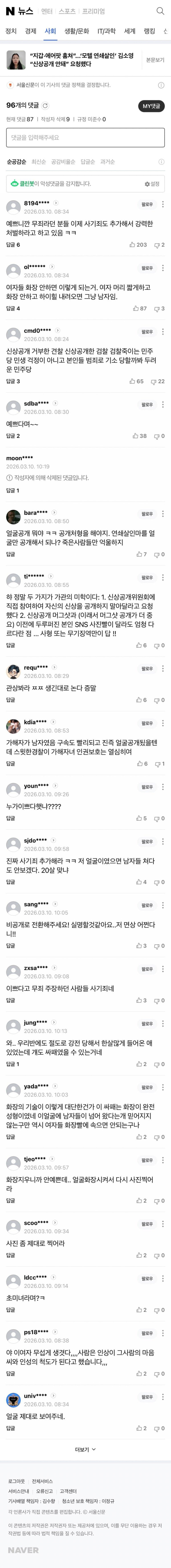
Task: Follow commenter 8194****
Action: 147,204
